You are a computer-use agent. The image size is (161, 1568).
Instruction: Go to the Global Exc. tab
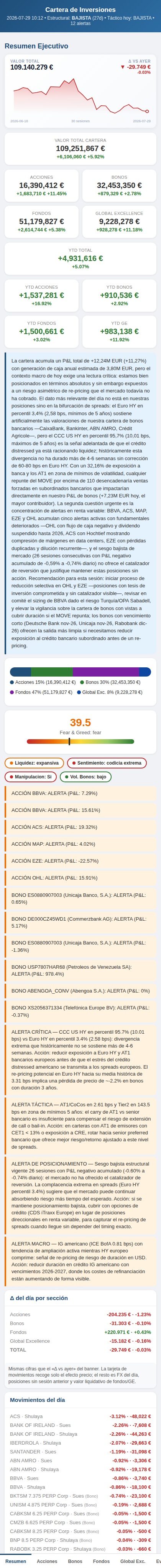tap(133, 1561)
